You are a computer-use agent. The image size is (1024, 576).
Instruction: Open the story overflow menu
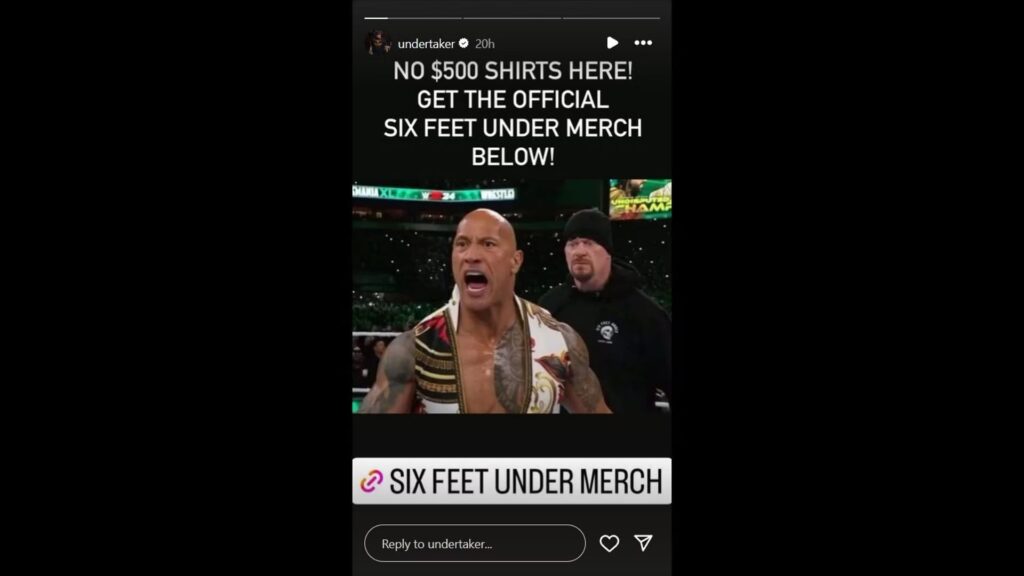[x=643, y=43]
